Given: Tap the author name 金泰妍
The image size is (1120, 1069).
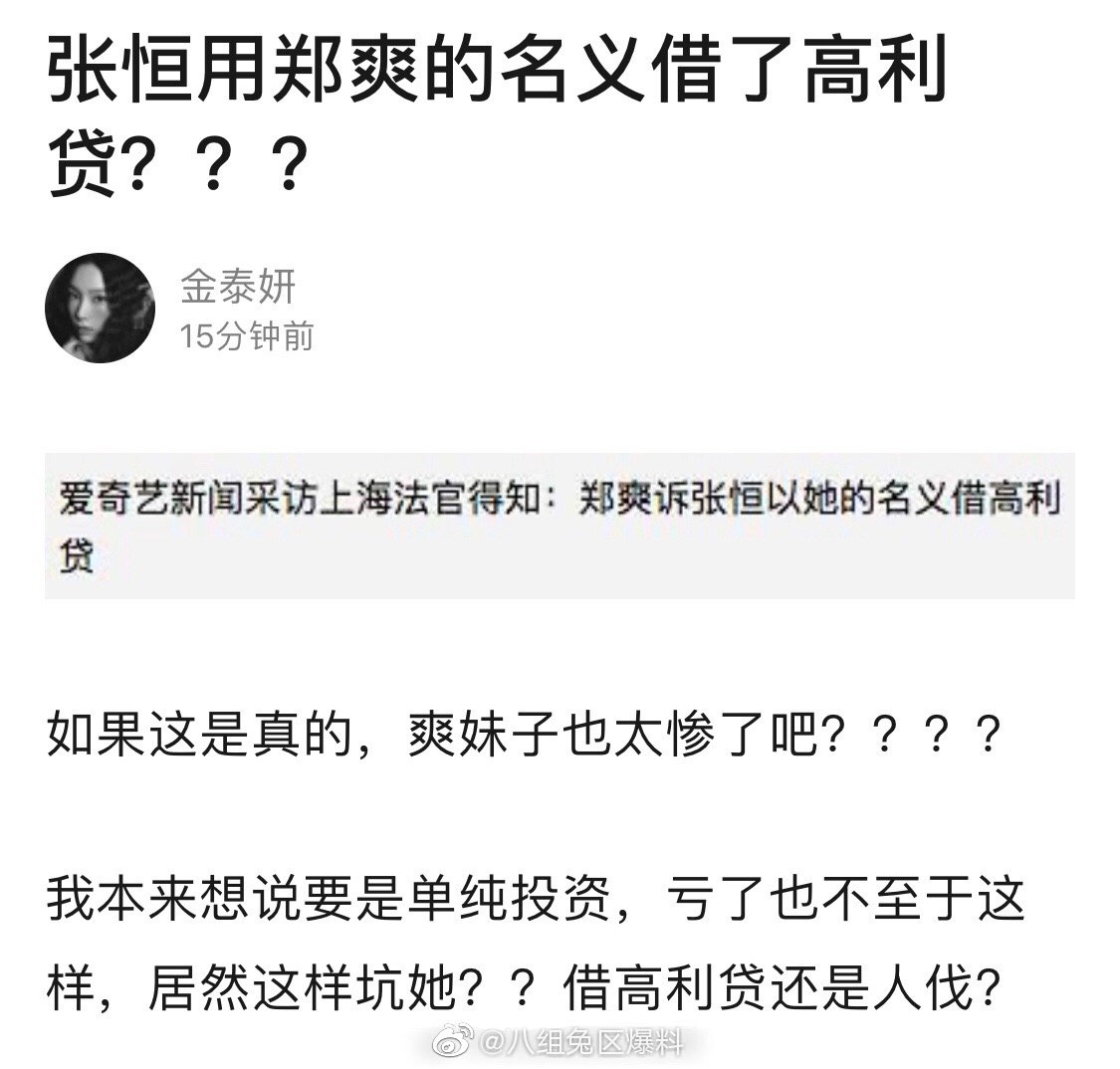Looking at the screenshot, I should click(x=238, y=288).
